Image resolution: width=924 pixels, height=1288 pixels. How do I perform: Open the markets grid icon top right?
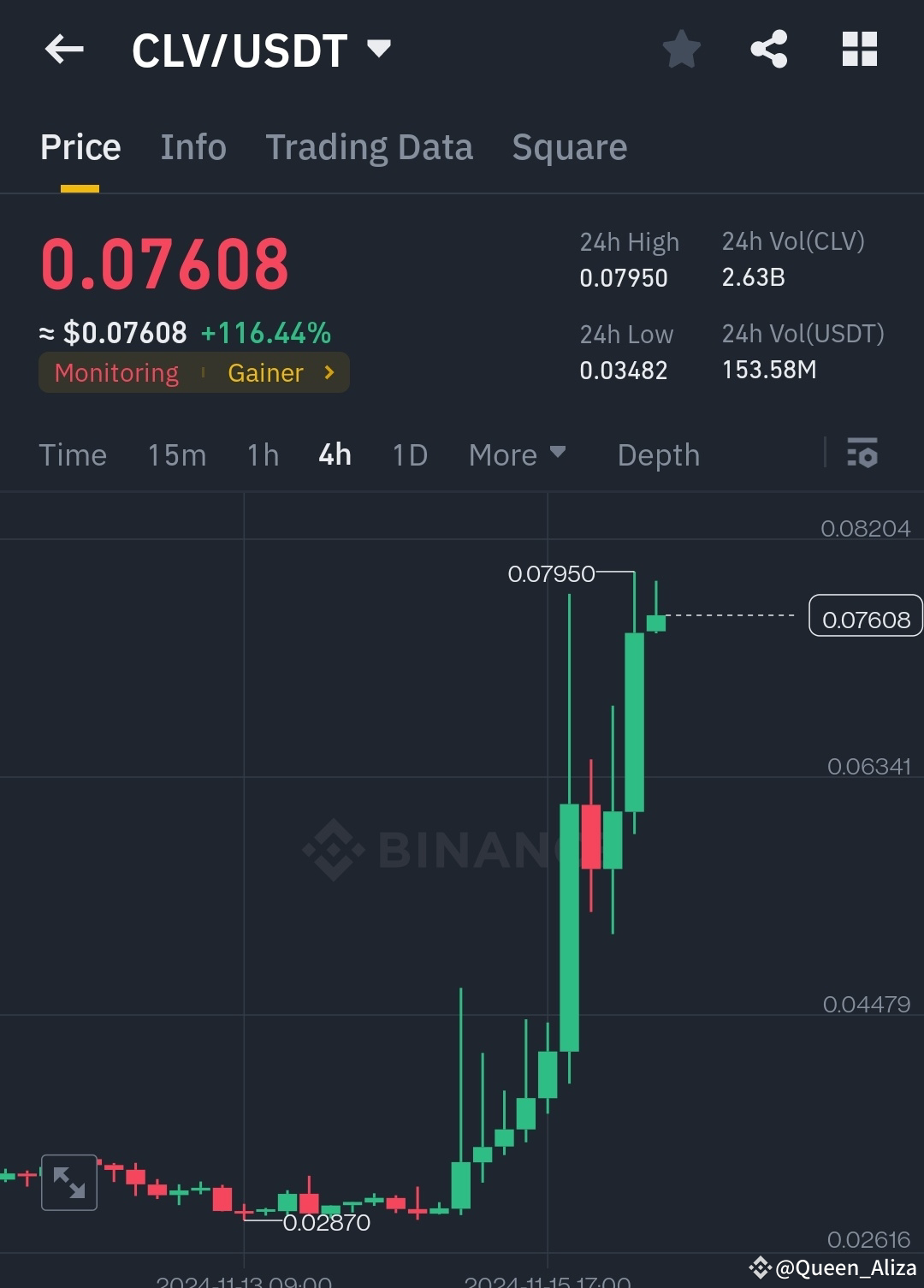point(859,49)
